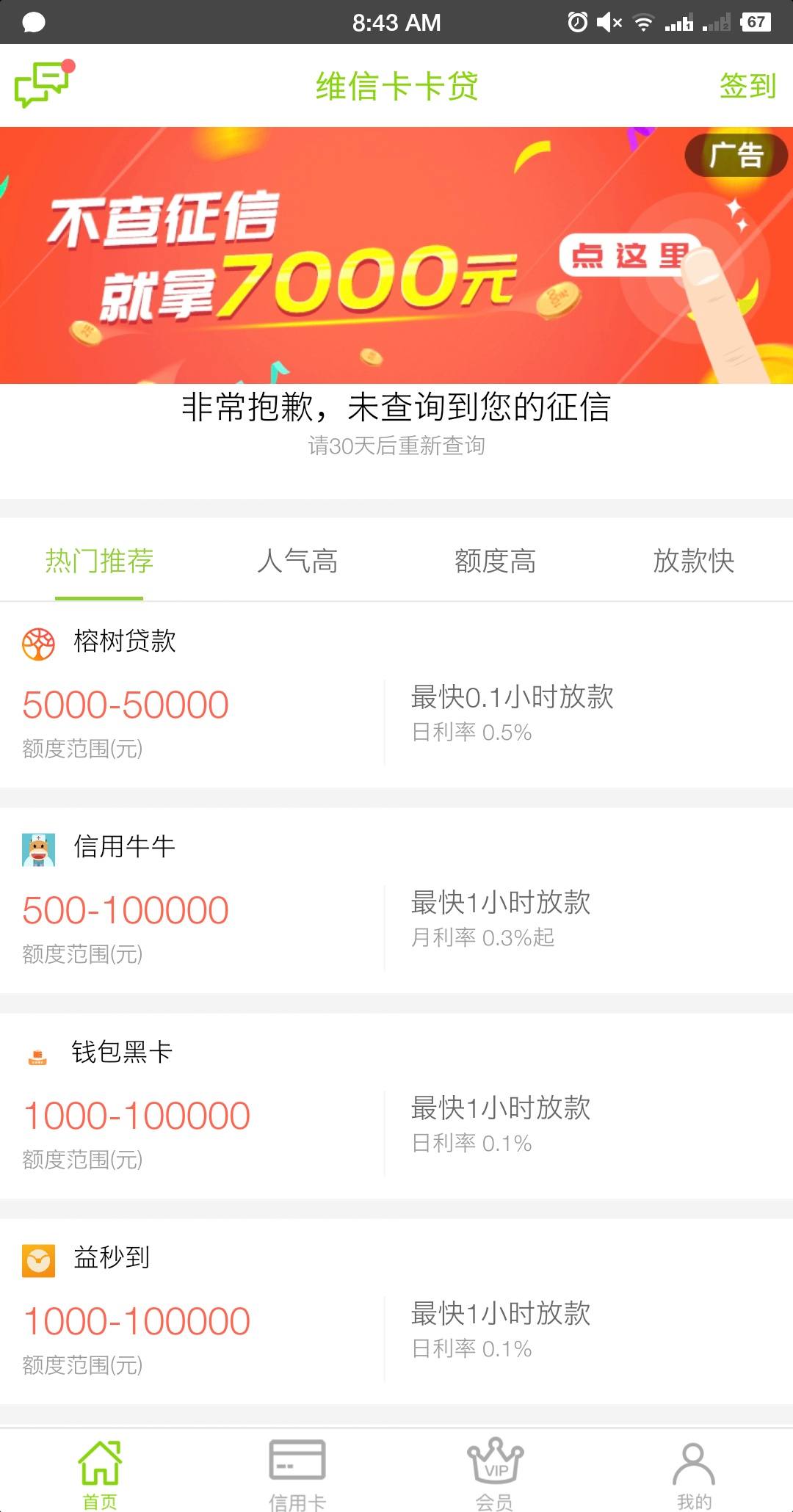The image size is (793, 1512).
Task: View the 信用牛牛 loan details
Action: click(x=396, y=901)
